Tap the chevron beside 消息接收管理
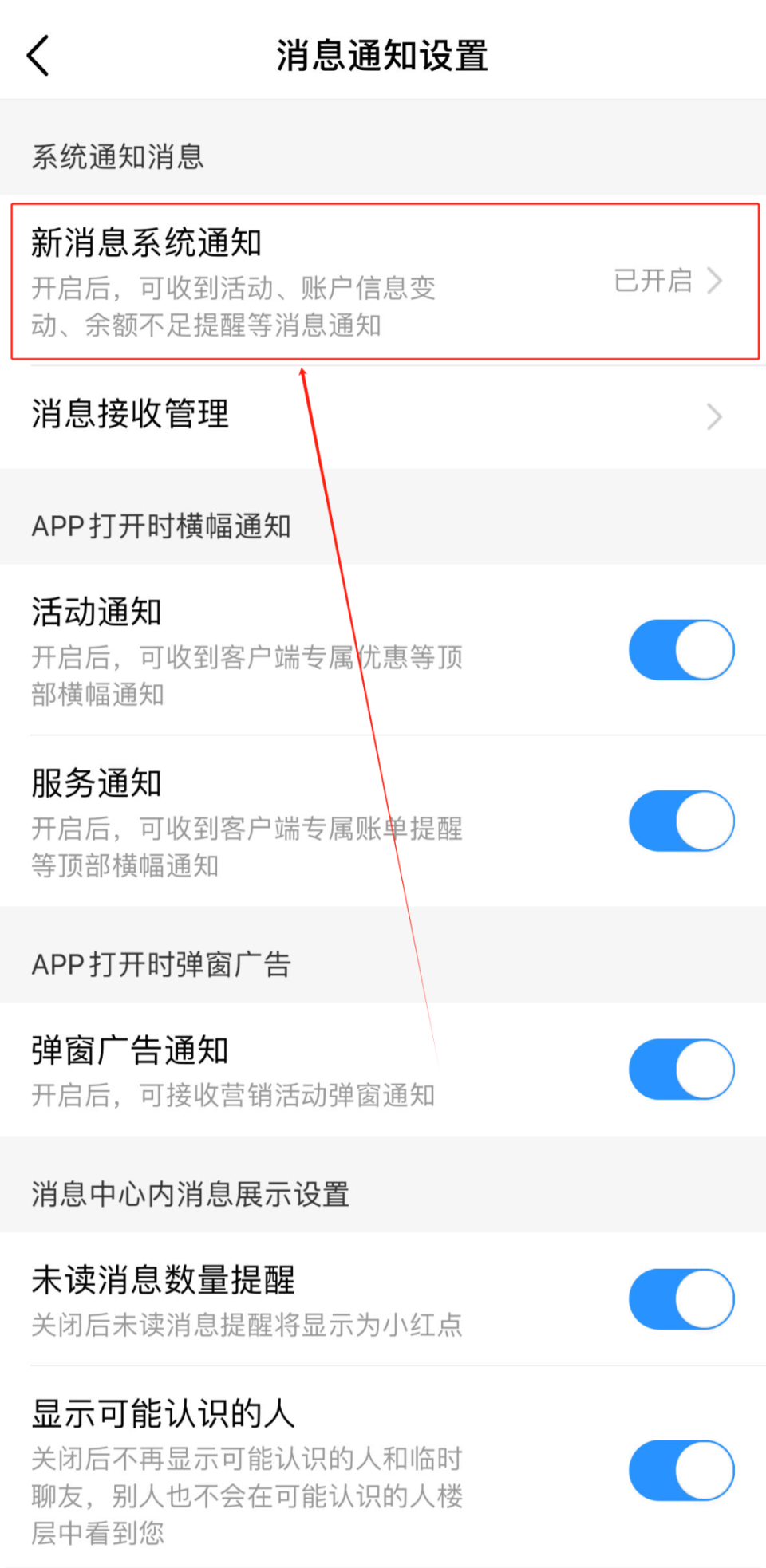This screenshot has width=766, height=1568. [716, 416]
